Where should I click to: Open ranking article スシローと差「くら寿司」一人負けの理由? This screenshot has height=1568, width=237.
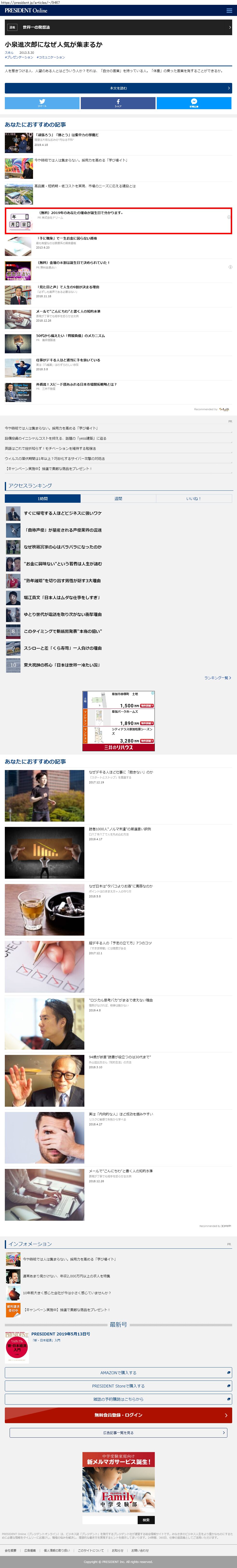63,648
